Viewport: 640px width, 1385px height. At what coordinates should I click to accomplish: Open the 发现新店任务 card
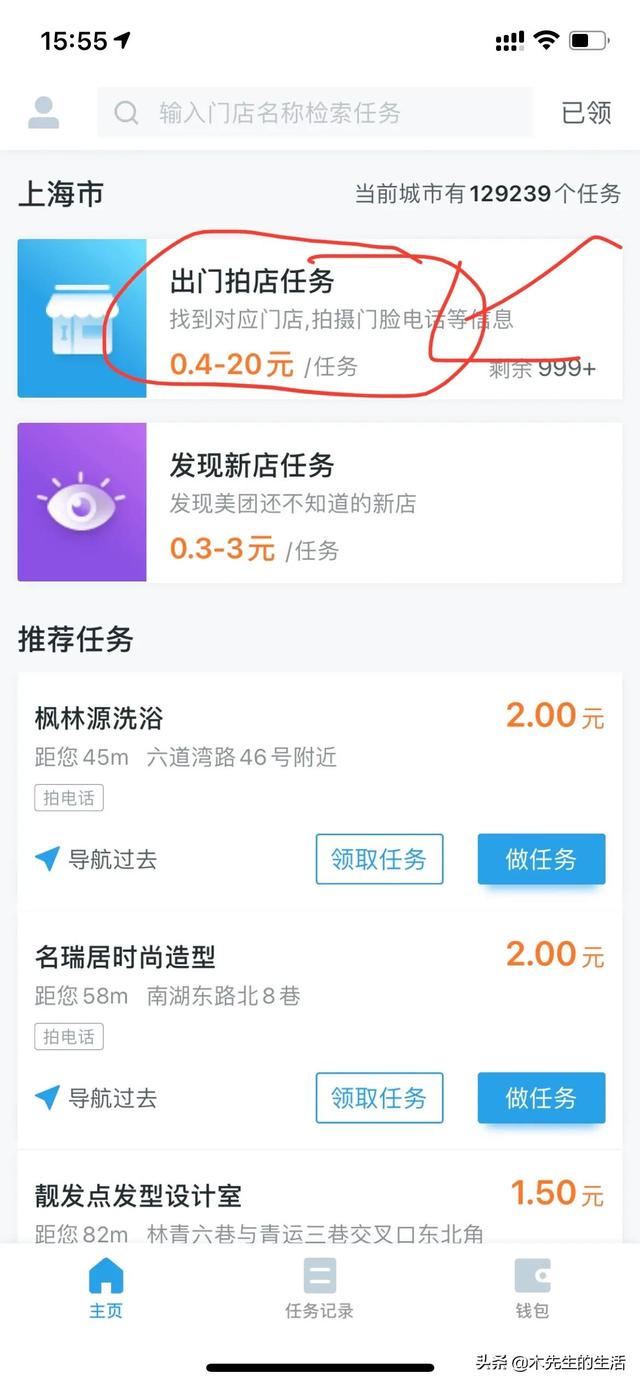pyautogui.click(x=320, y=502)
